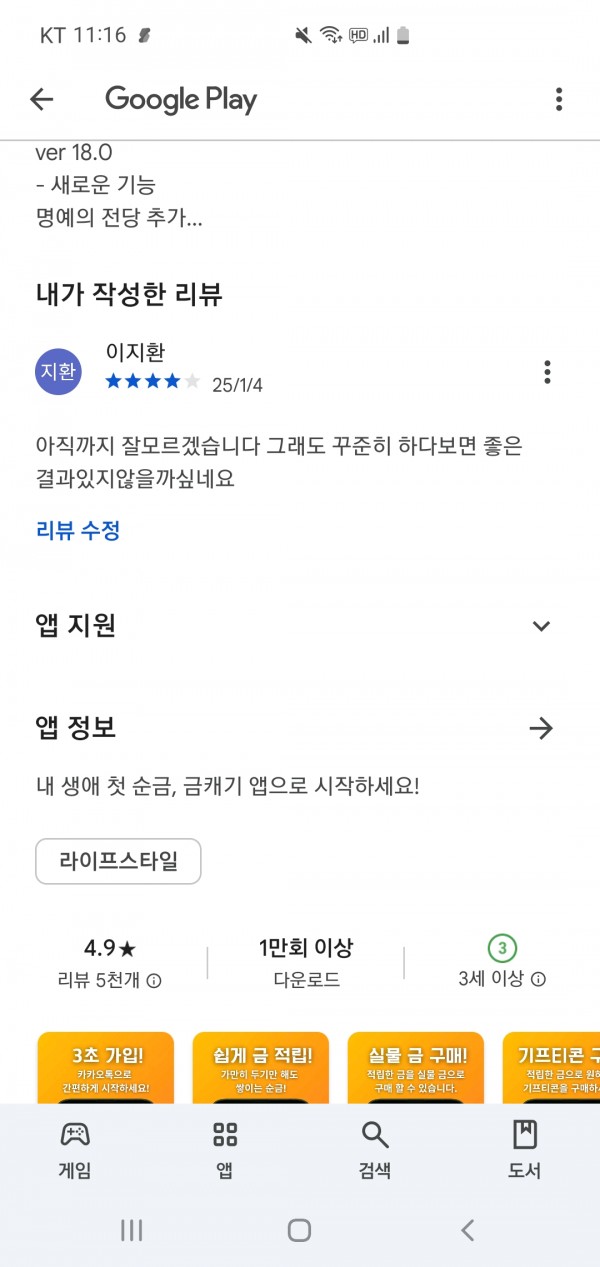Open the 3초 가입 screenshot
This screenshot has height=1267, width=600.
point(105,1067)
